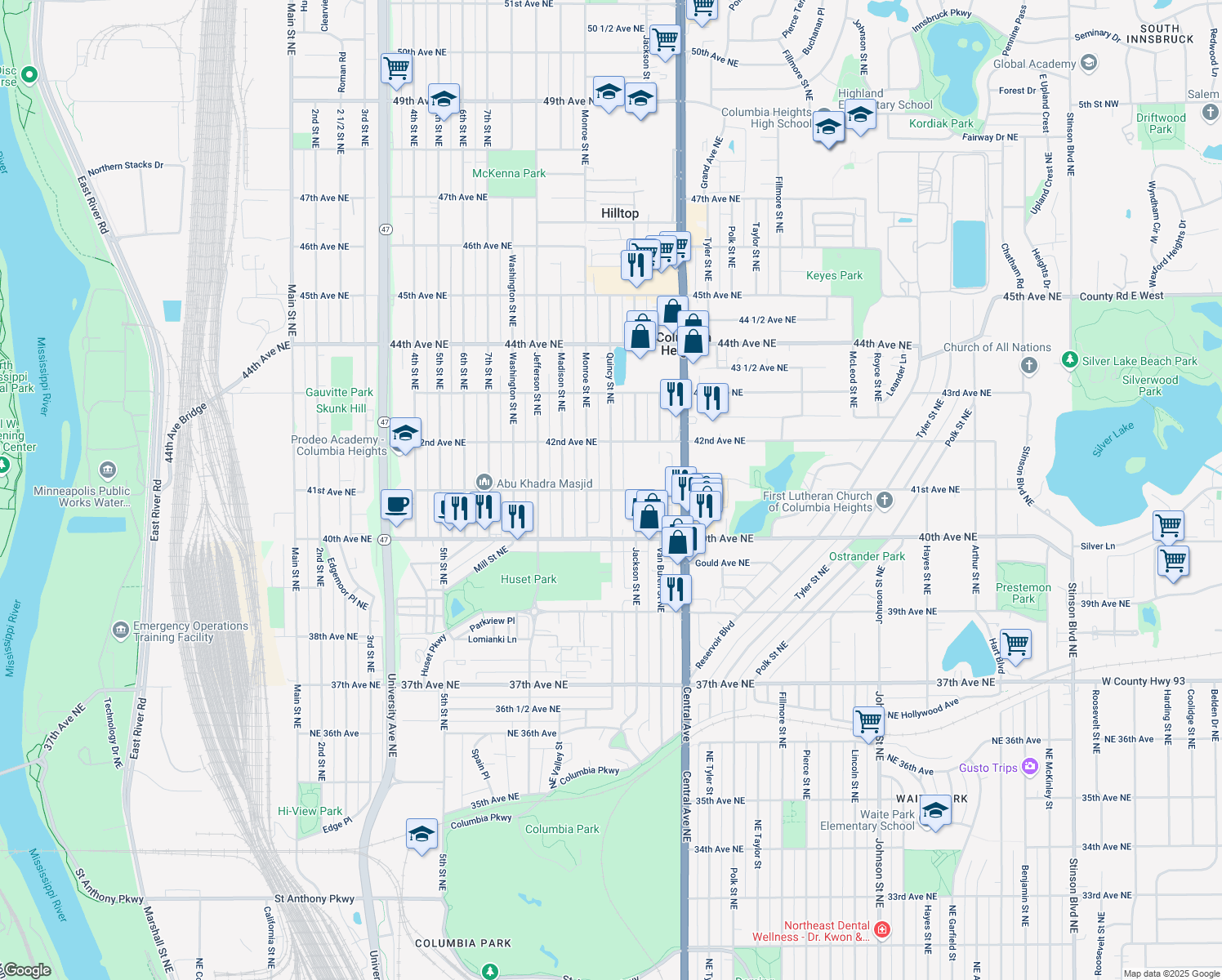Tap shopping cart marker at 50 1/2 Ave NE
1222x980 pixels.
pos(666,38)
